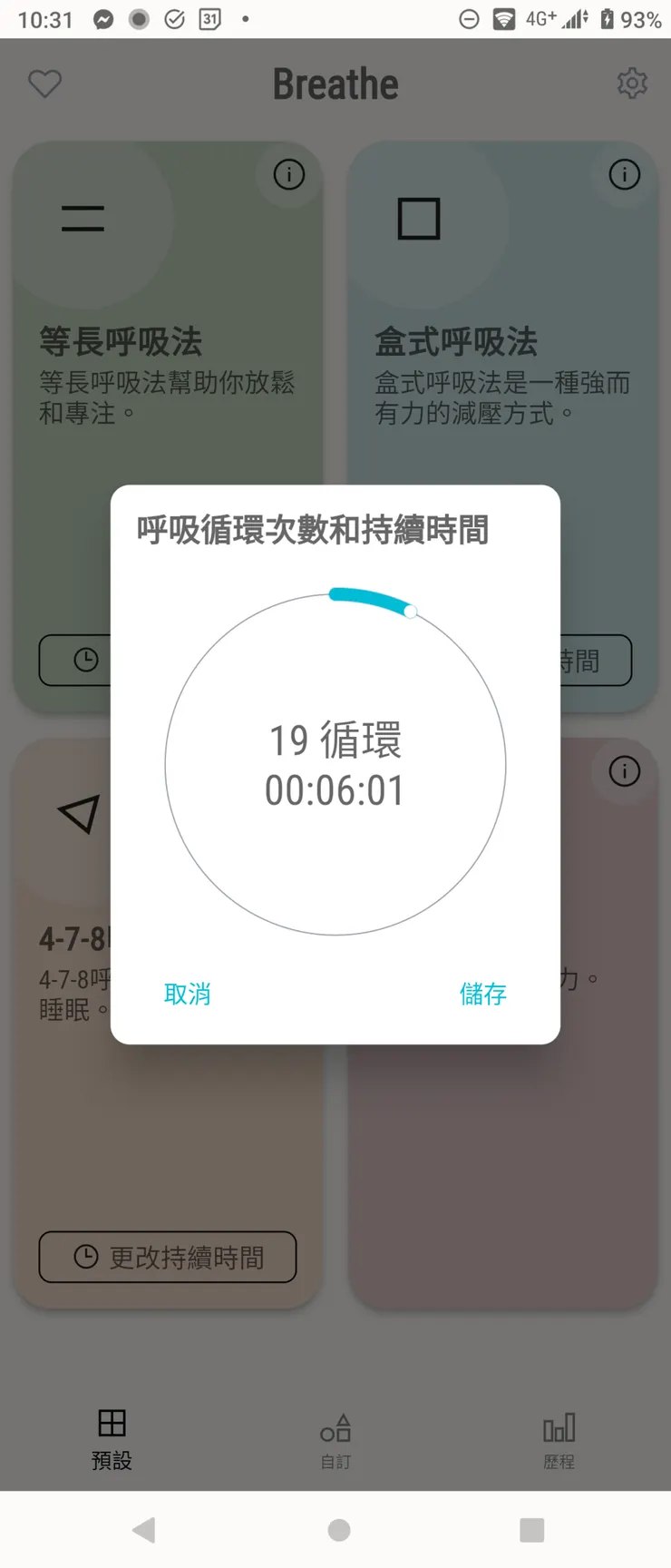Adjust the circular cycle duration slider handle
This screenshot has height=1568, width=671.
[411, 612]
